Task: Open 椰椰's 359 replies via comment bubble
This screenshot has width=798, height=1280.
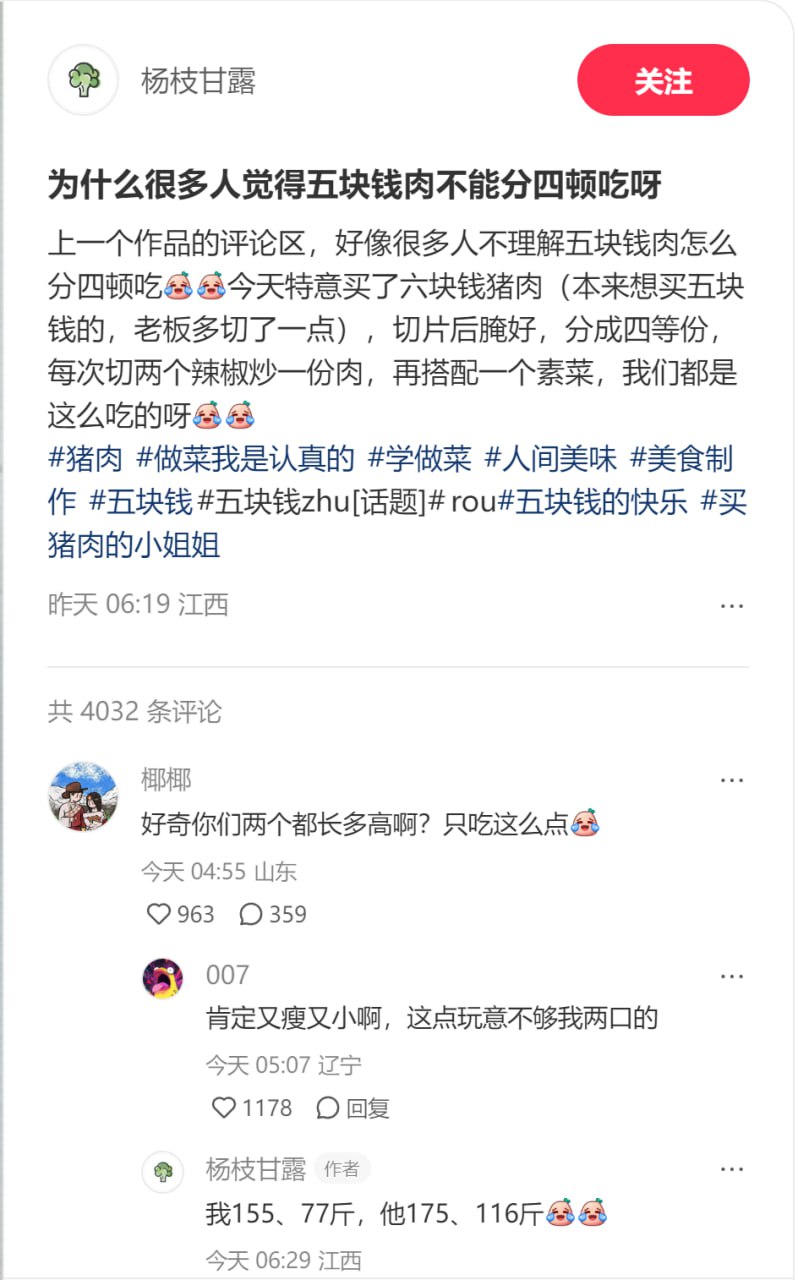Action: [249, 913]
